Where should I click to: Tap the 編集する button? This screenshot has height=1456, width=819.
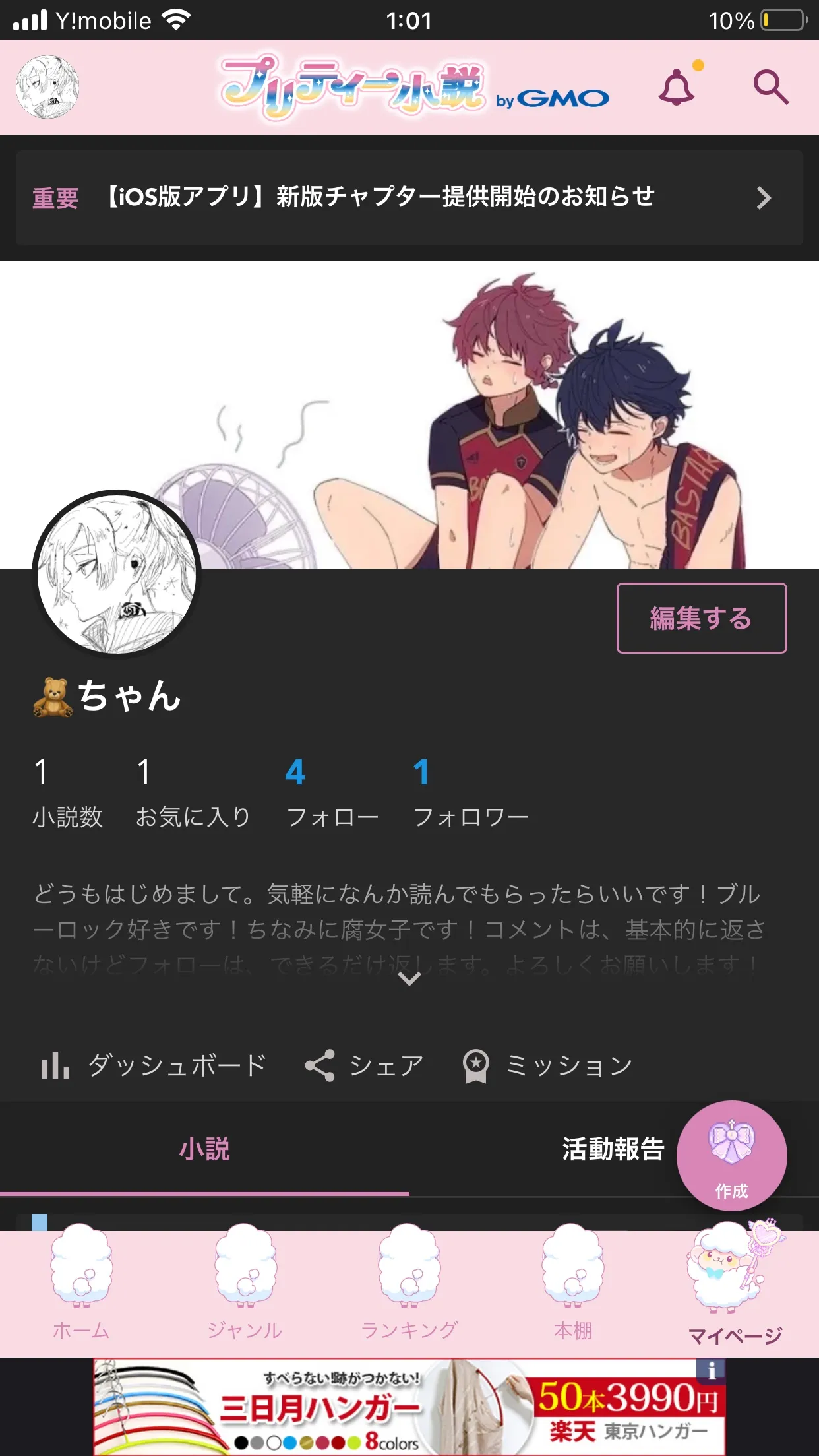702,618
